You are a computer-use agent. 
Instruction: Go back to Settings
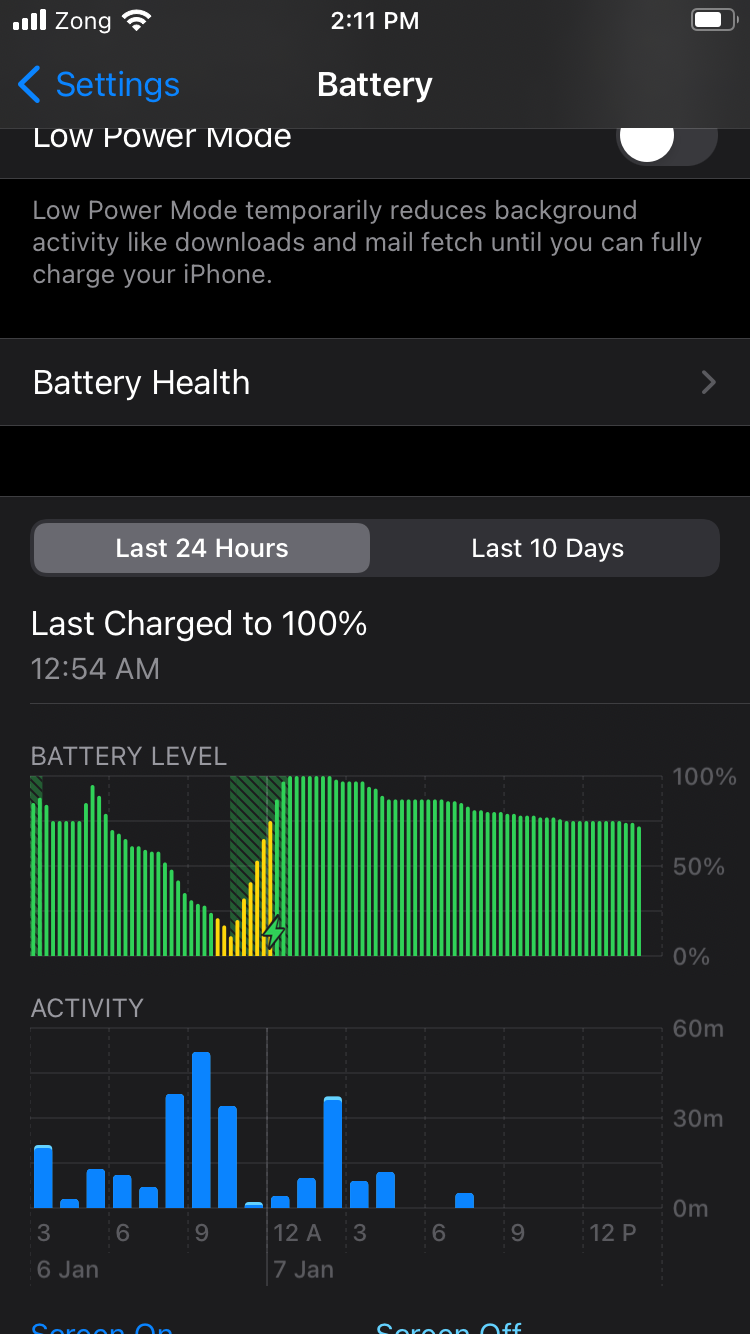coord(98,85)
